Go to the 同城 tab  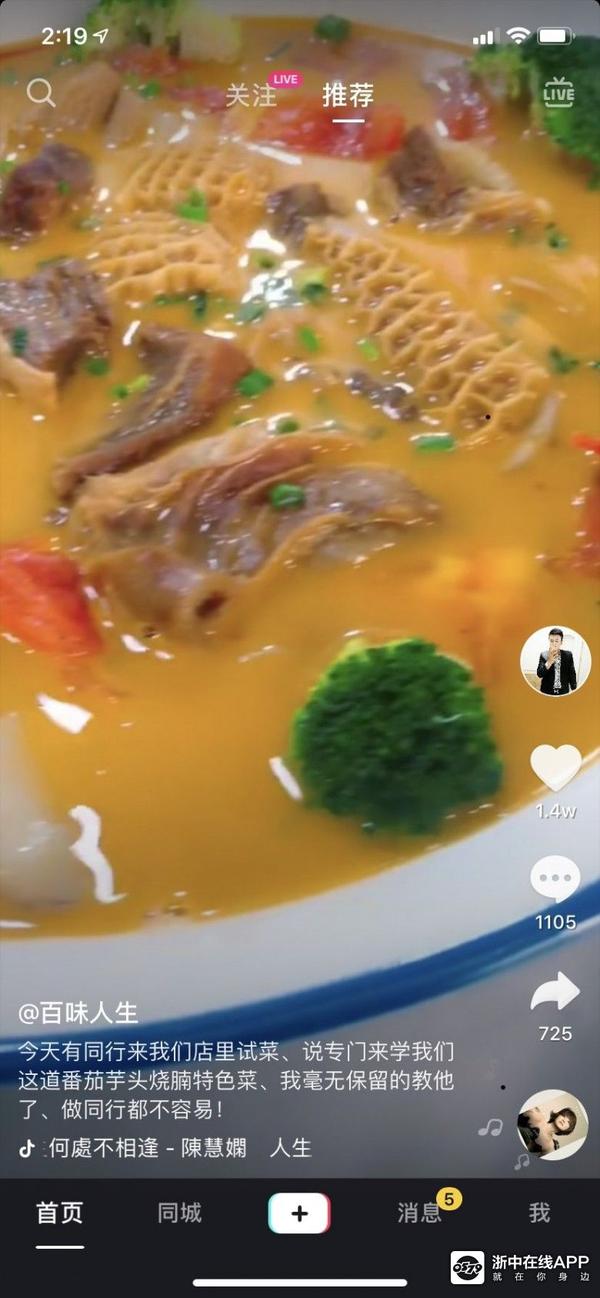coord(180,1213)
